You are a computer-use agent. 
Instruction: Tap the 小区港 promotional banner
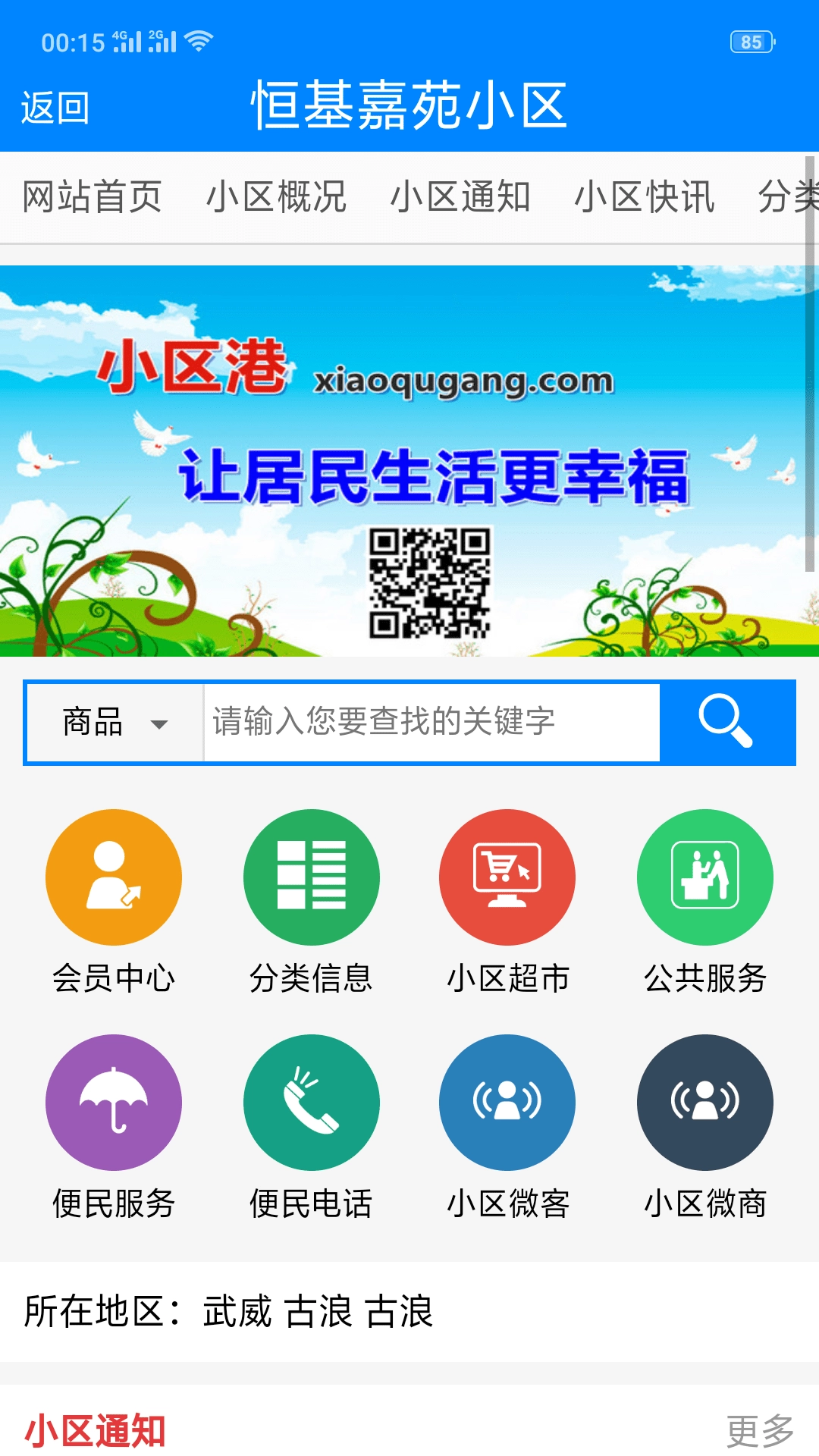(x=409, y=460)
